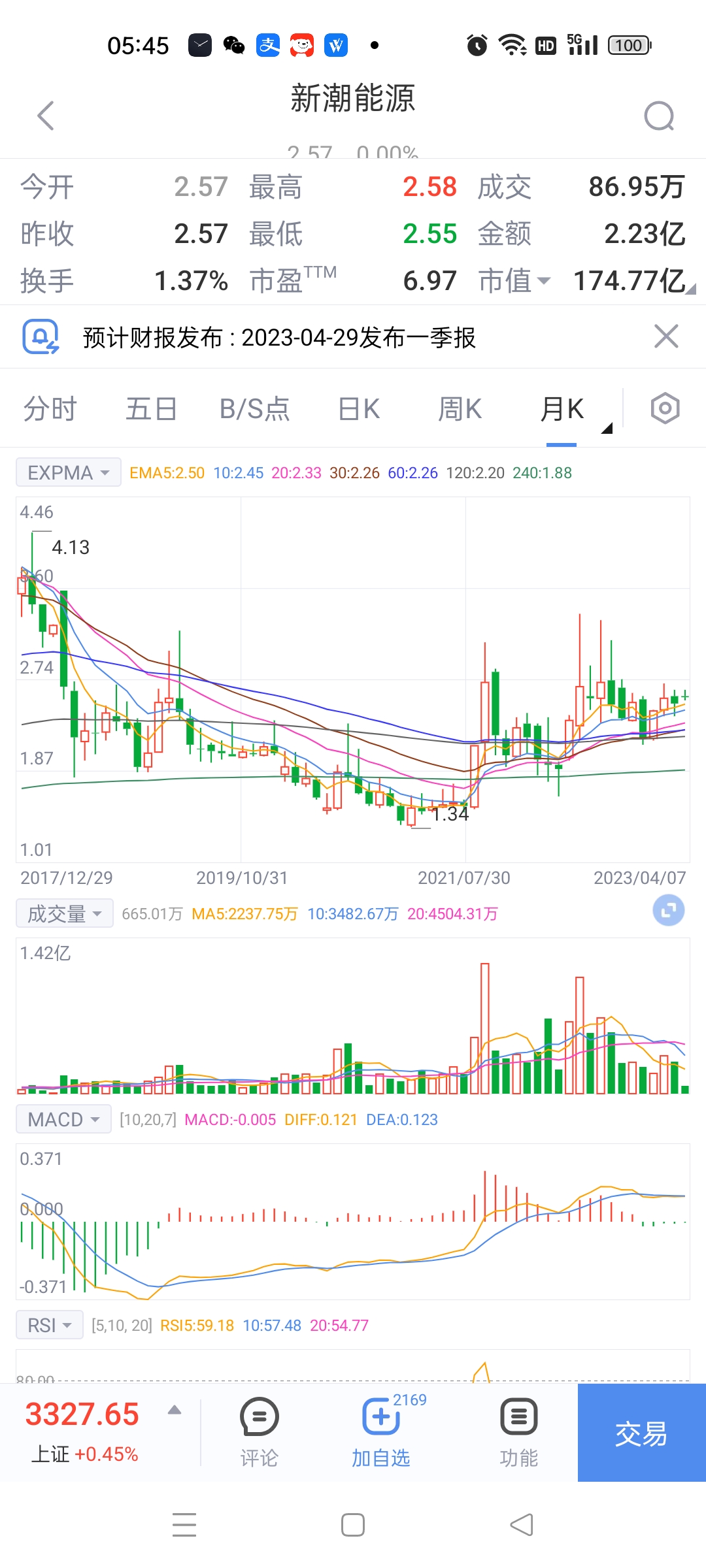Open the 功能 functions menu
The height and width of the screenshot is (1568, 706).
[518, 1432]
